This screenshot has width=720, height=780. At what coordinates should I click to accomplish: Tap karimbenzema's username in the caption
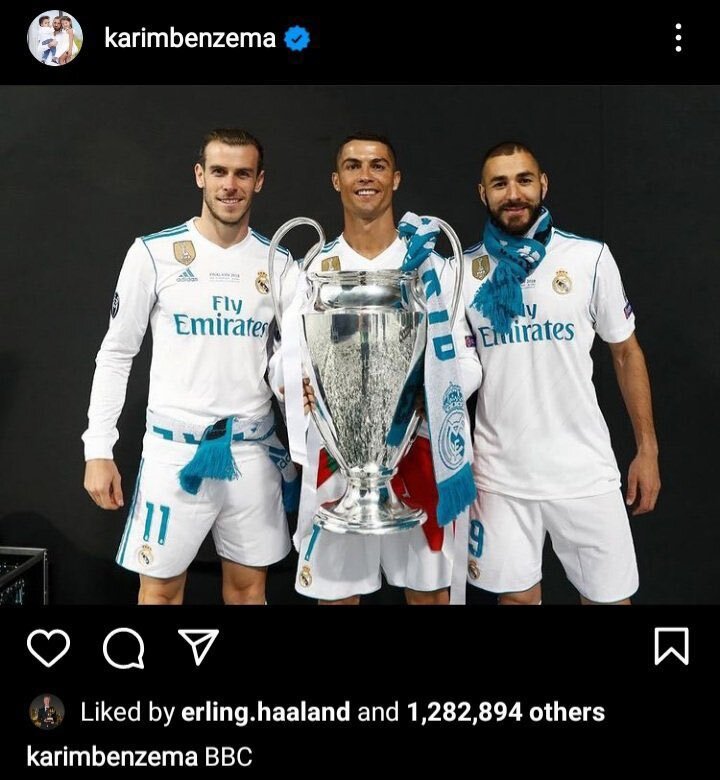pyautogui.click(x=111, y=756)
